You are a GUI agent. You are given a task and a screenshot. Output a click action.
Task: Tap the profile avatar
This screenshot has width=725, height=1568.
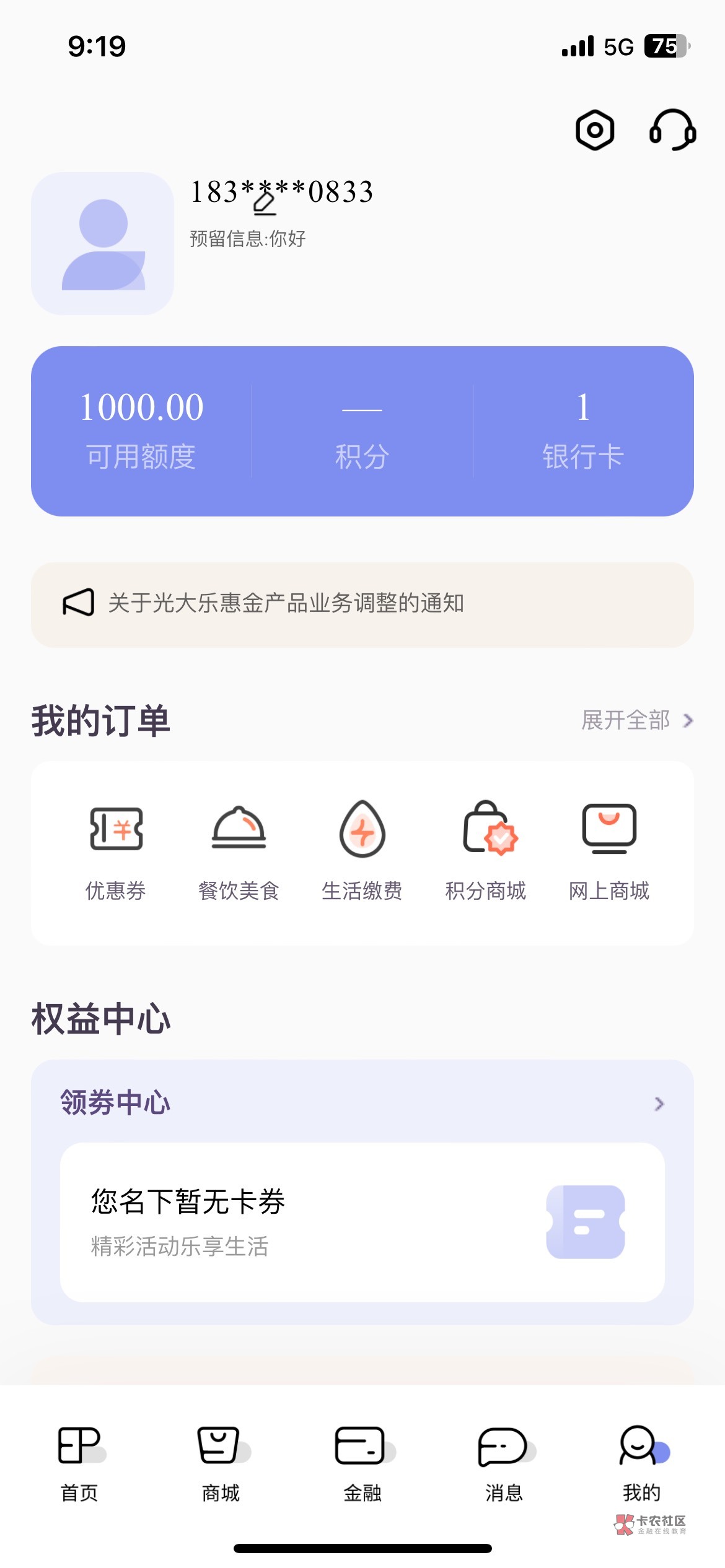[103, 244]
